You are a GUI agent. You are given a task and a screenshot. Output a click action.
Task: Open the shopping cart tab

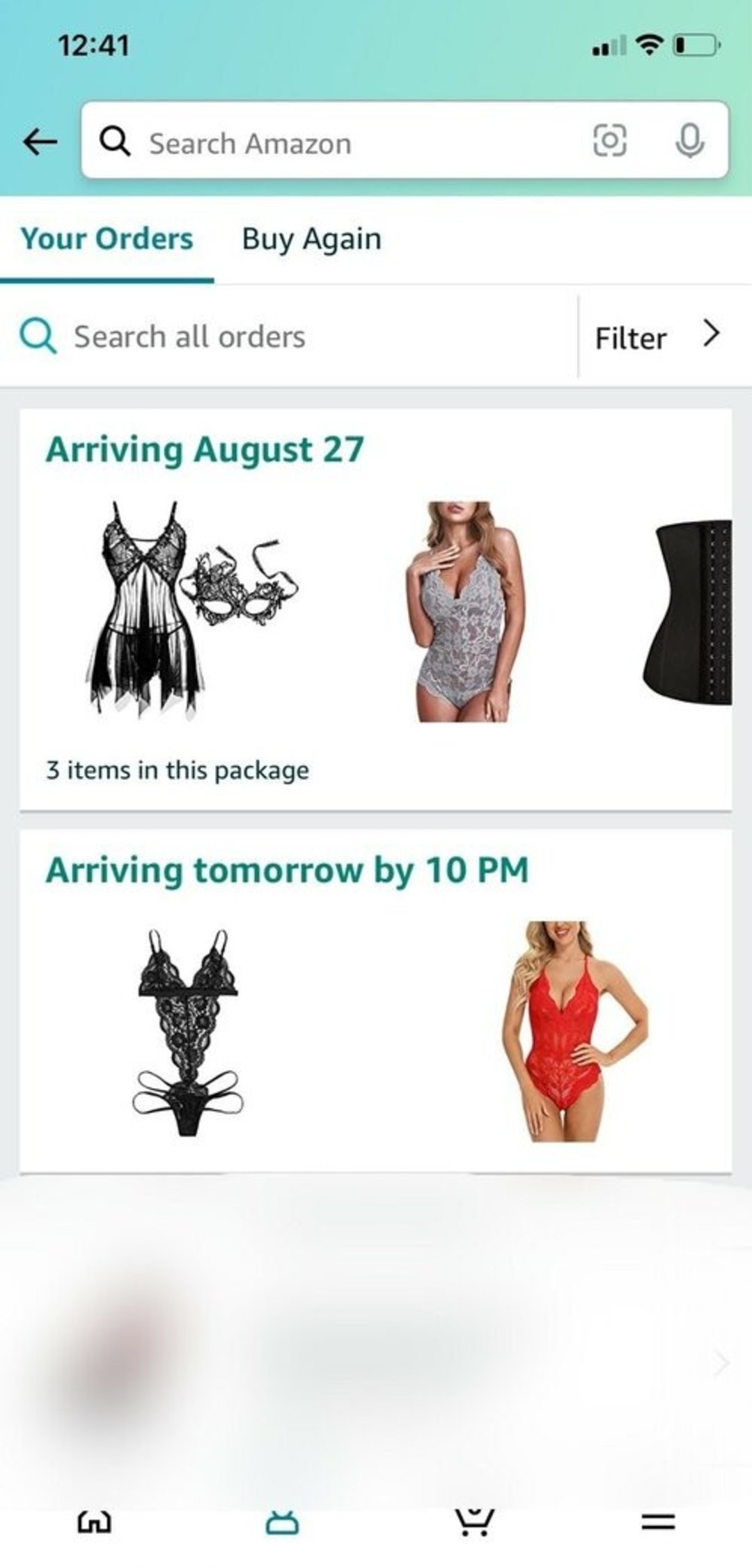[473, 1521]
